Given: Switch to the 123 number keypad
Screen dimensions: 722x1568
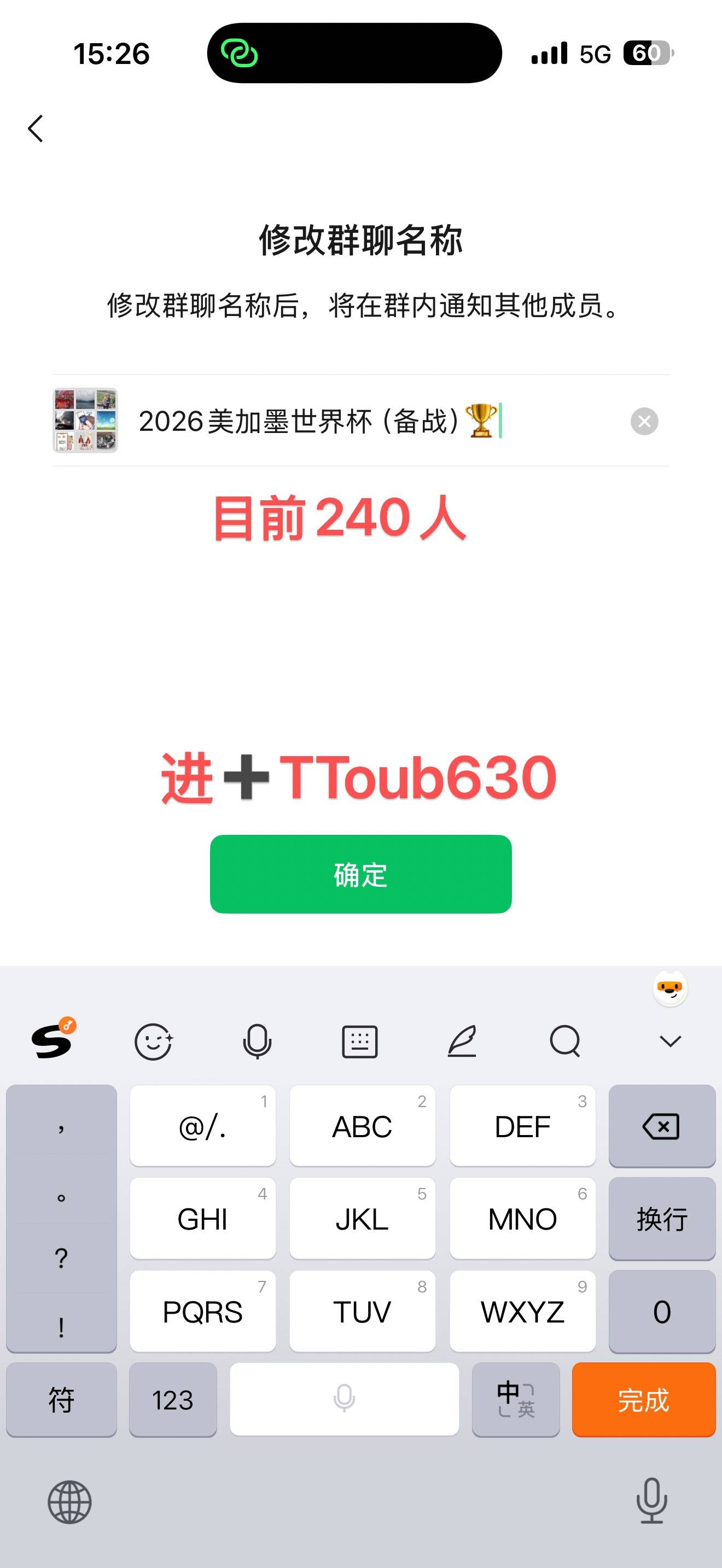Looking at the screenshot, I should pyautogui.click(x=173, y=1400).
